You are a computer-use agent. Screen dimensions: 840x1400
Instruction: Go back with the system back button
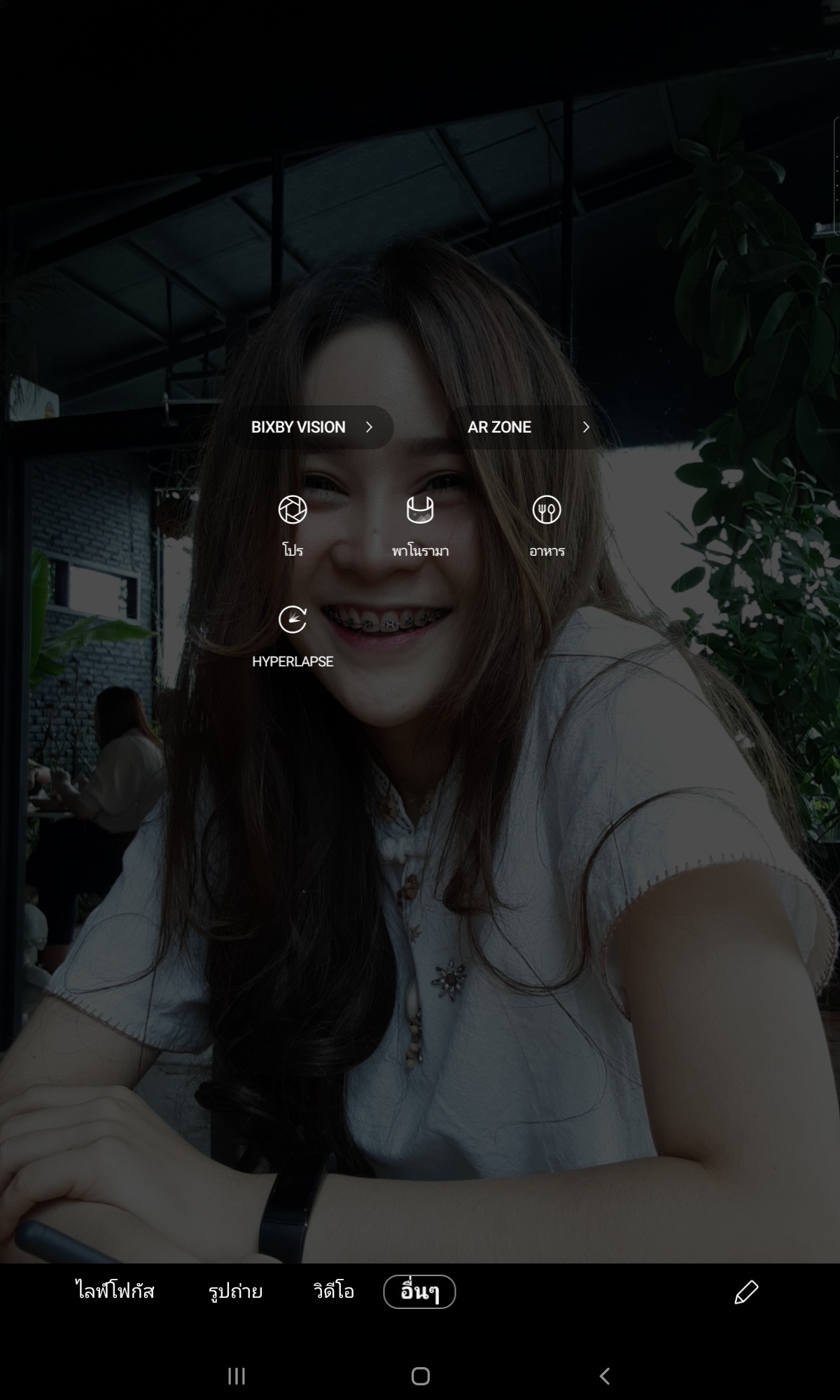(605, 1375)
